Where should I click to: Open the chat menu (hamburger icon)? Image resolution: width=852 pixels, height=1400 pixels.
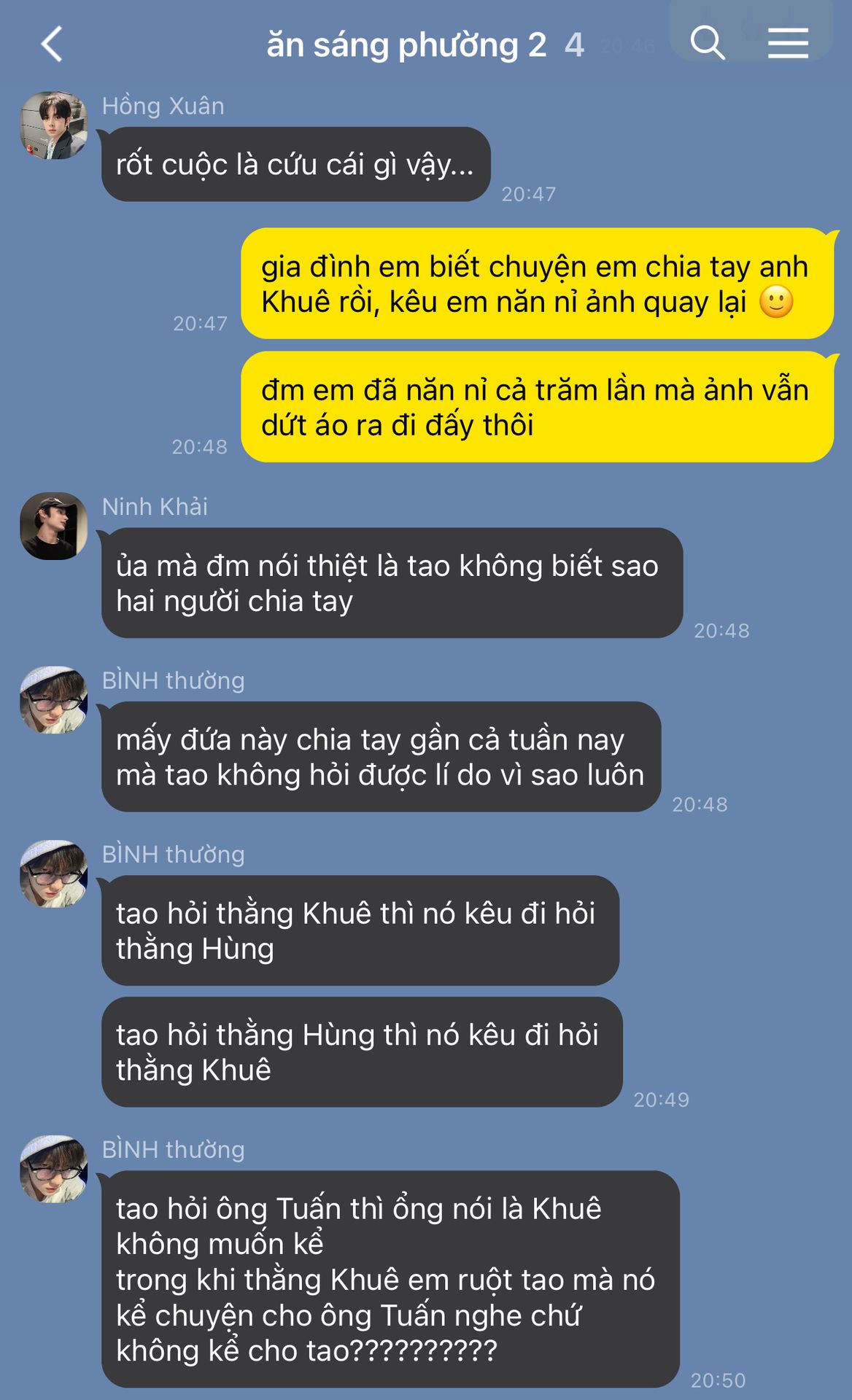[x=788, y=43]
